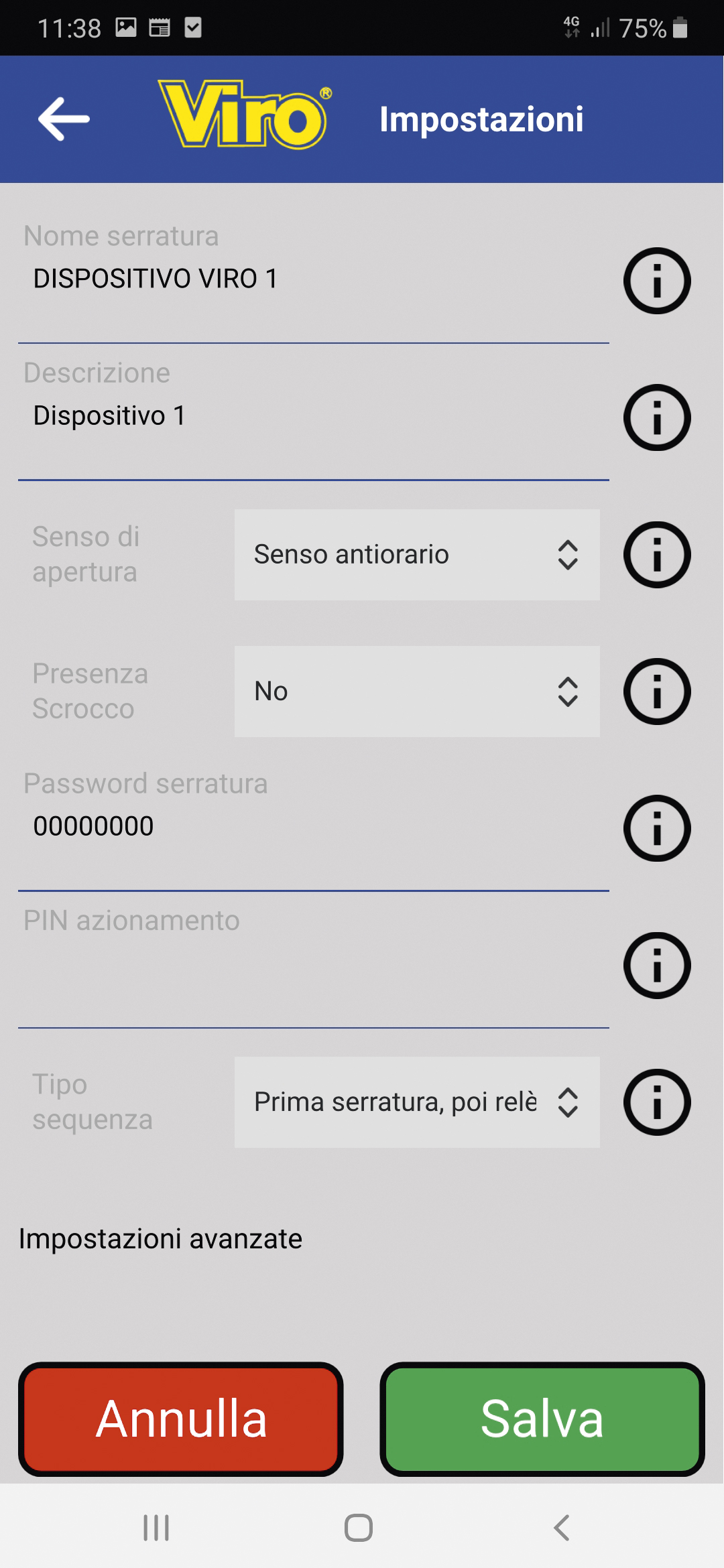Screen dimensions: 724x1568
Task: Open Impostazioni avanzate
Action: (x=160, y=1239)
